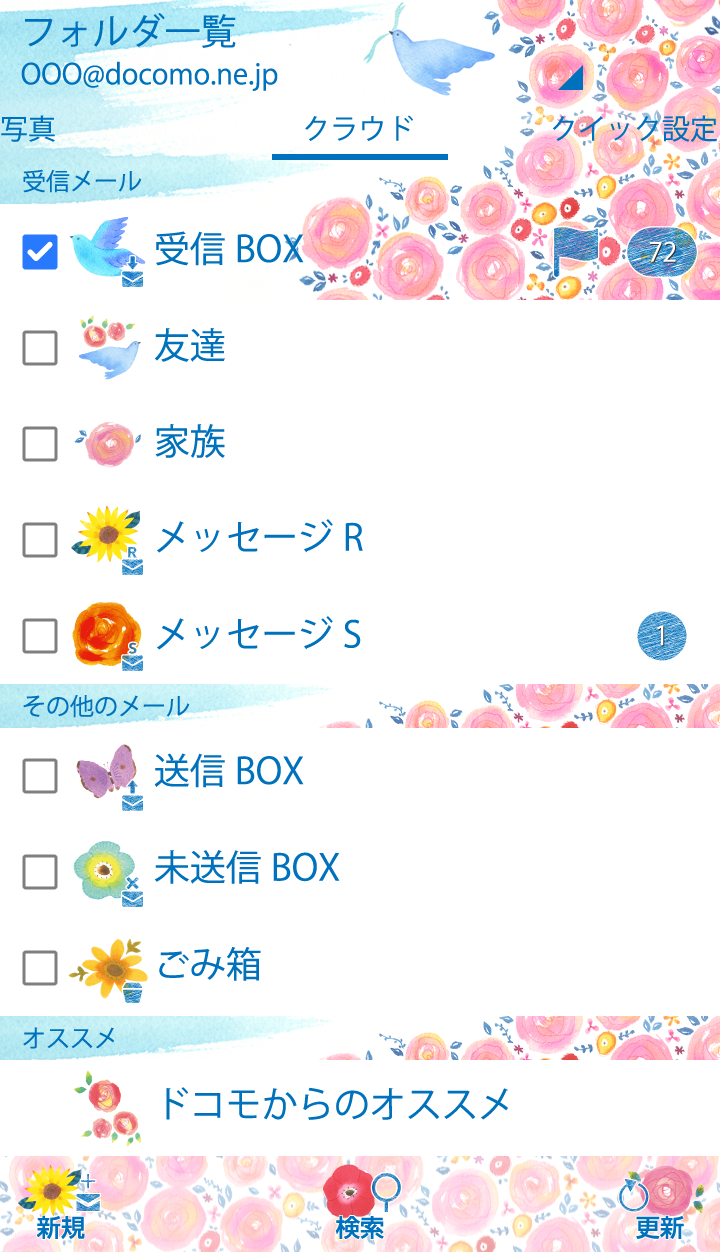Switch to the クラウド tab
The height and width of the screenshot is (1252, 720).
point(359,129)
